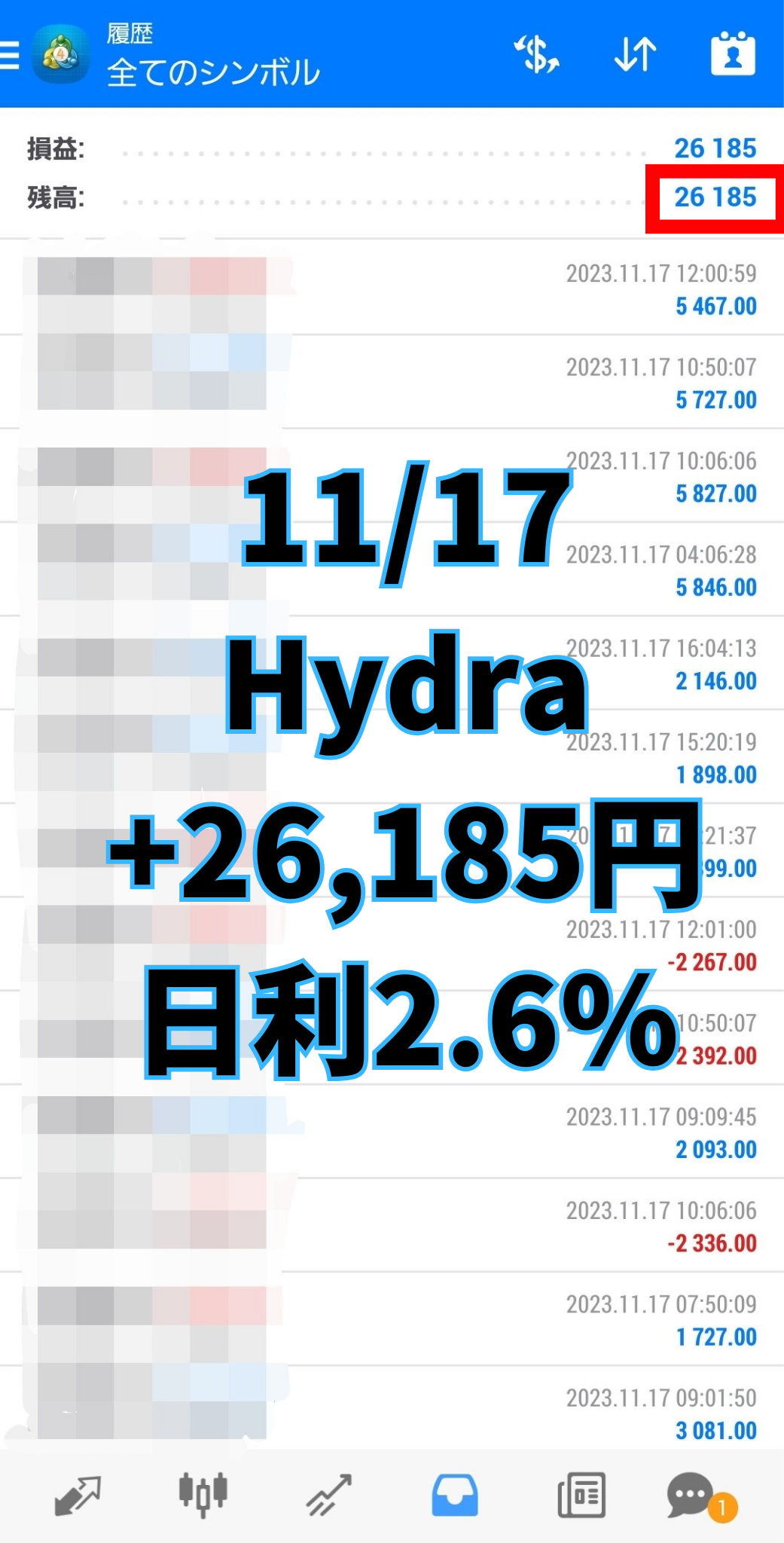Open the side menu drawer

click(11, 54)
